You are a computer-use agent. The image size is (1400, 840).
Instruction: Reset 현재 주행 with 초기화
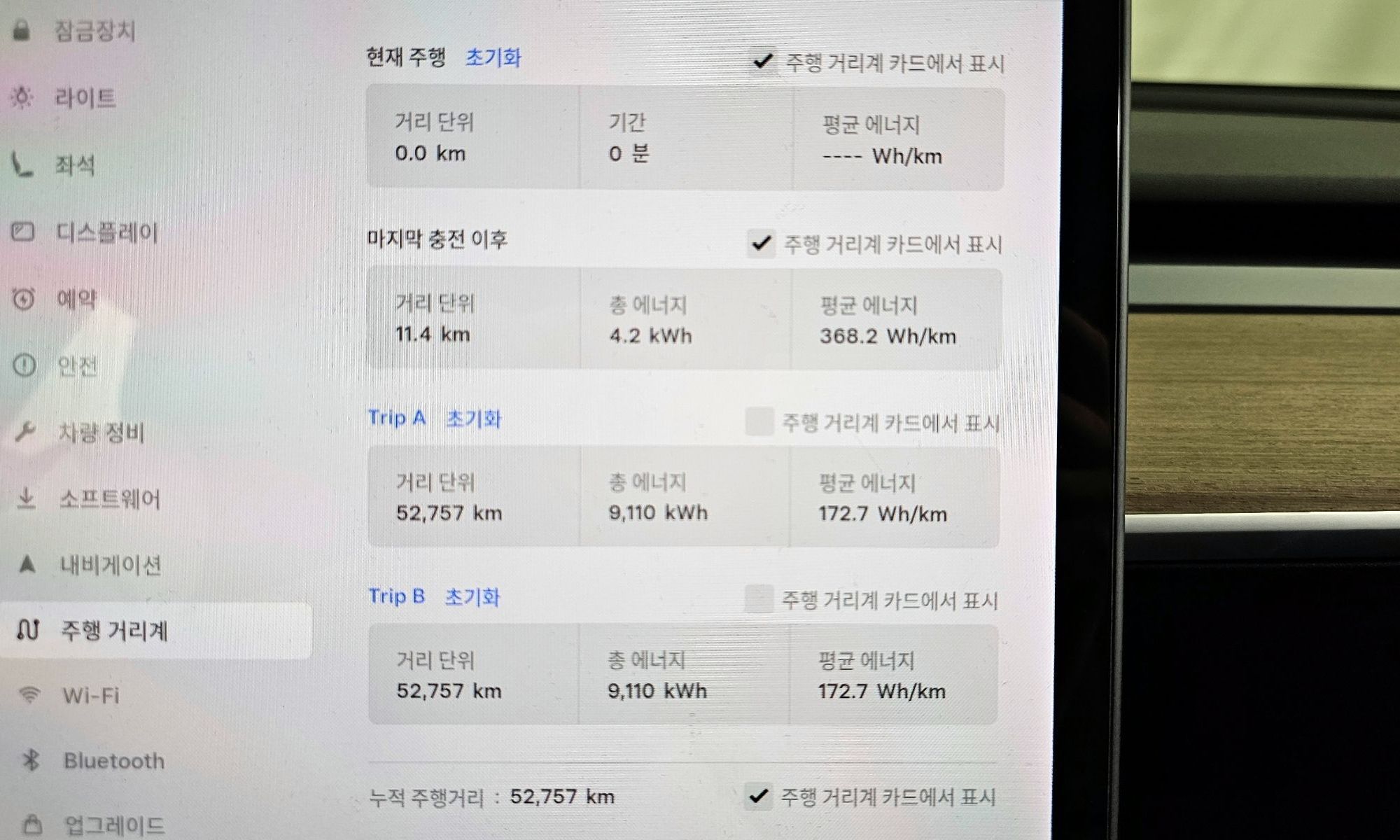pos(493,57)
